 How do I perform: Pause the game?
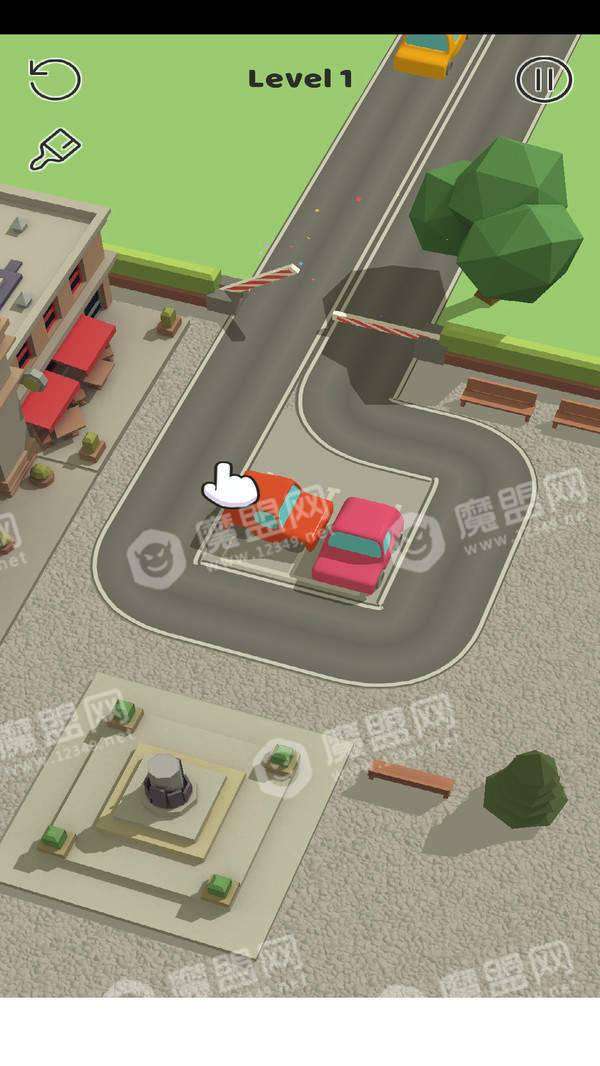click(543, 80)
